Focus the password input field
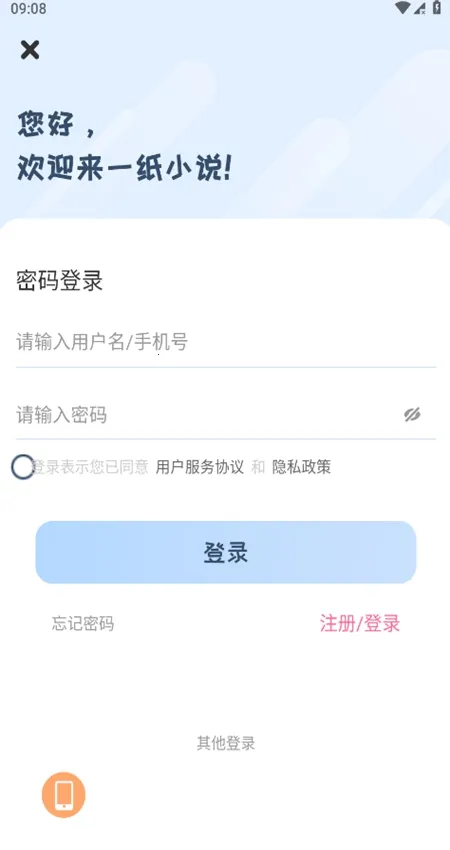450x850 pixels. 206,415
